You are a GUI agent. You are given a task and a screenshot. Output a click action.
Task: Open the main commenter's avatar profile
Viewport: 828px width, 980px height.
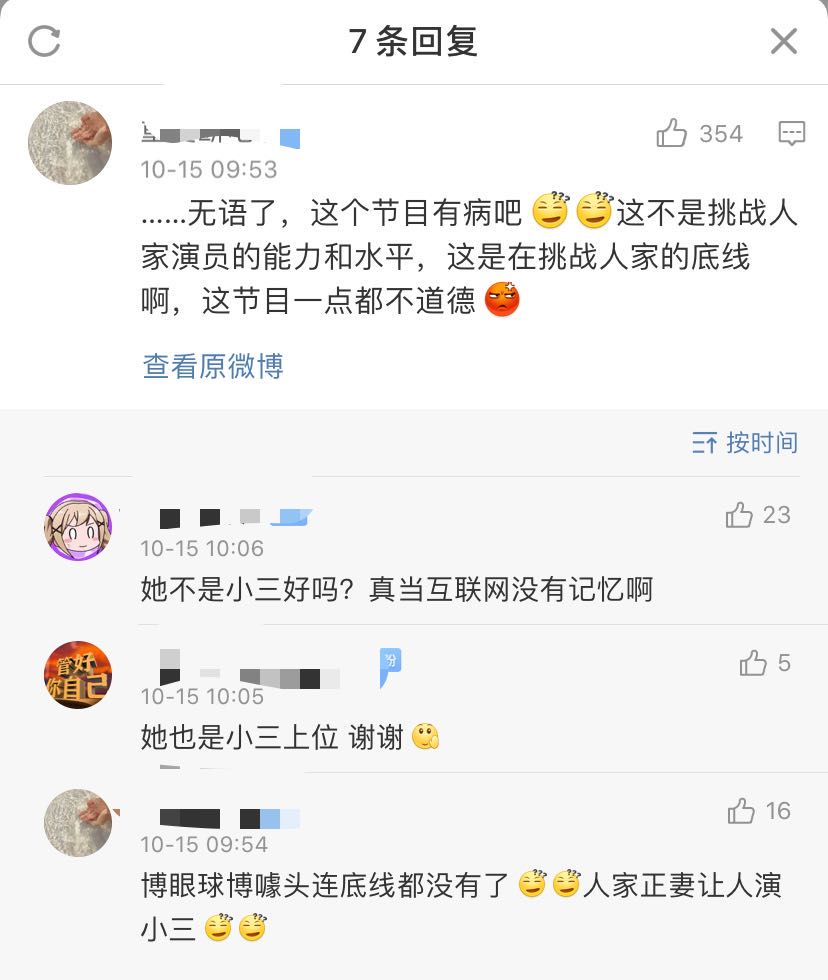pos(69,142)
